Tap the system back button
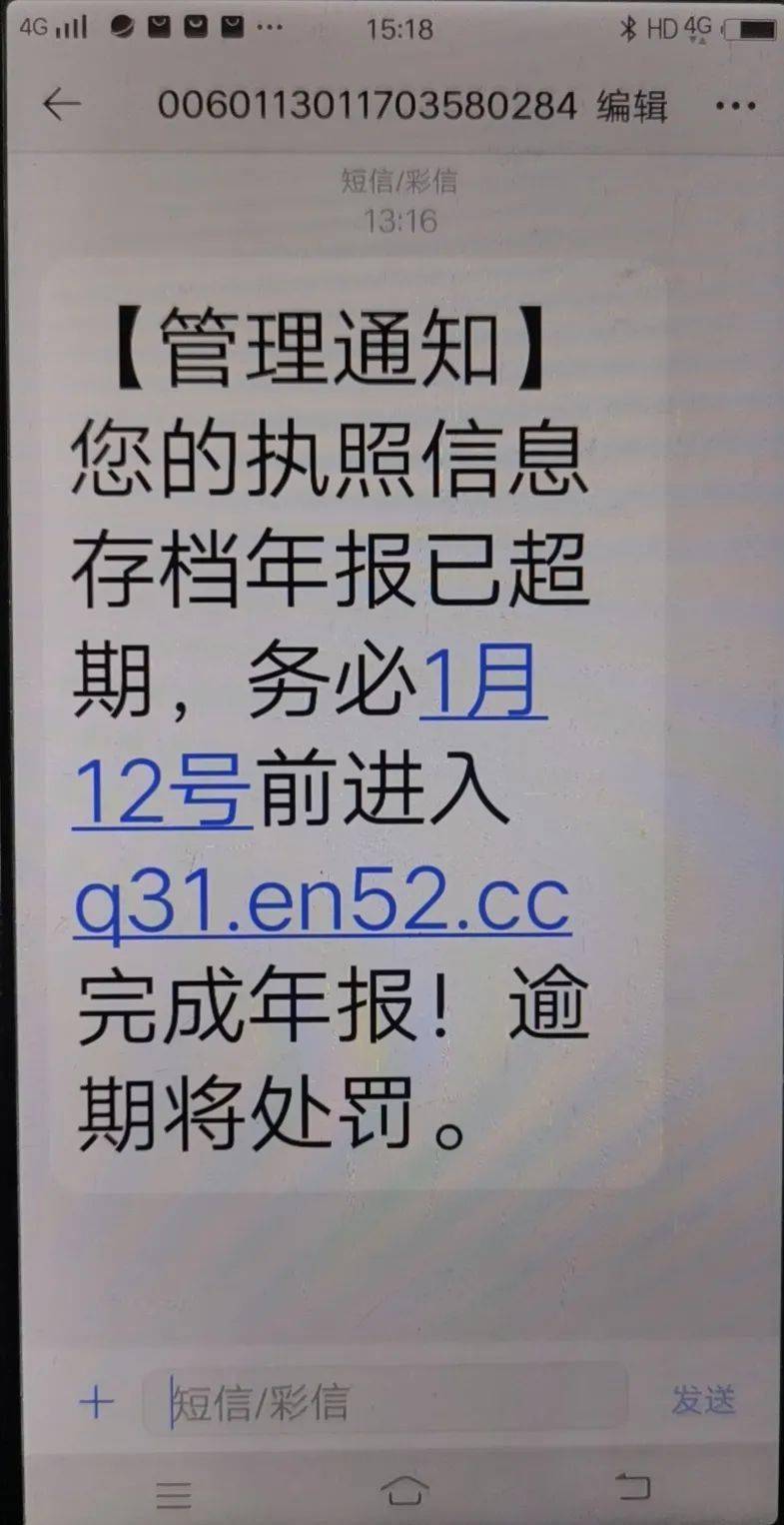The height and width of the screenshot is (1525, 784). [632, 1489]
